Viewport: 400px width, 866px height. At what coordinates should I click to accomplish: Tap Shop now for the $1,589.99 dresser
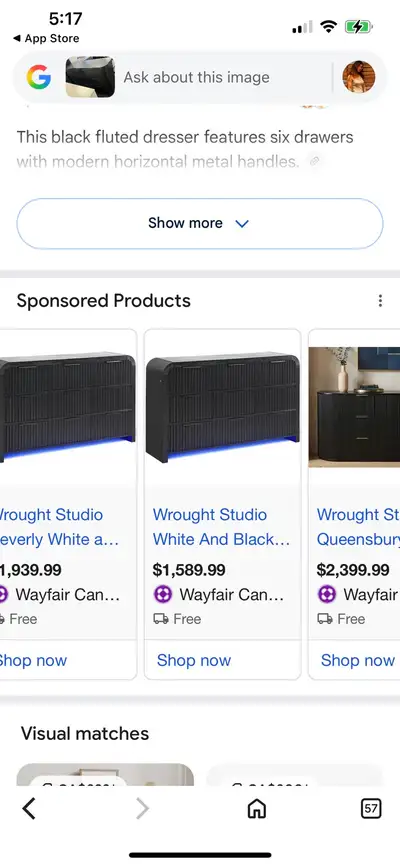(x=194, y=660)
